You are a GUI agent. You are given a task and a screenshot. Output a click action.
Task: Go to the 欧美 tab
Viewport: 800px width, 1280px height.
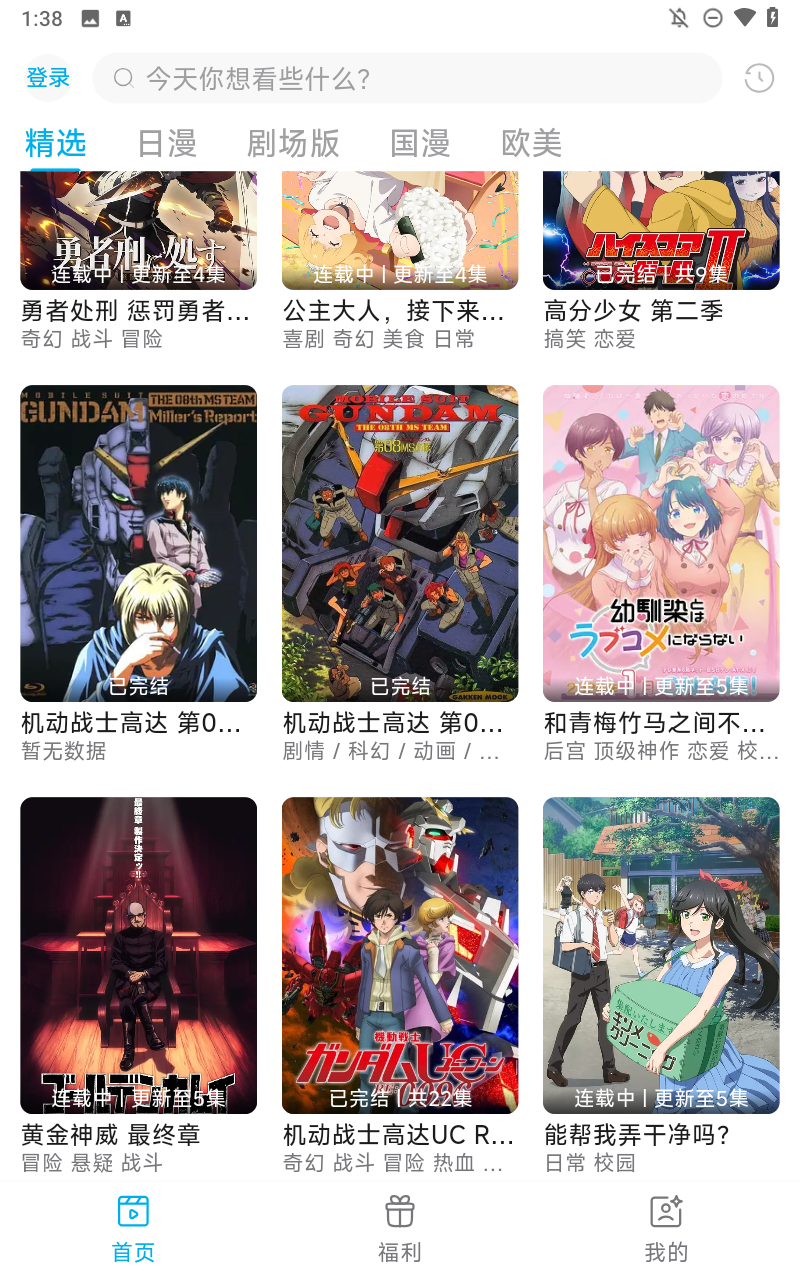pos(531,143)
